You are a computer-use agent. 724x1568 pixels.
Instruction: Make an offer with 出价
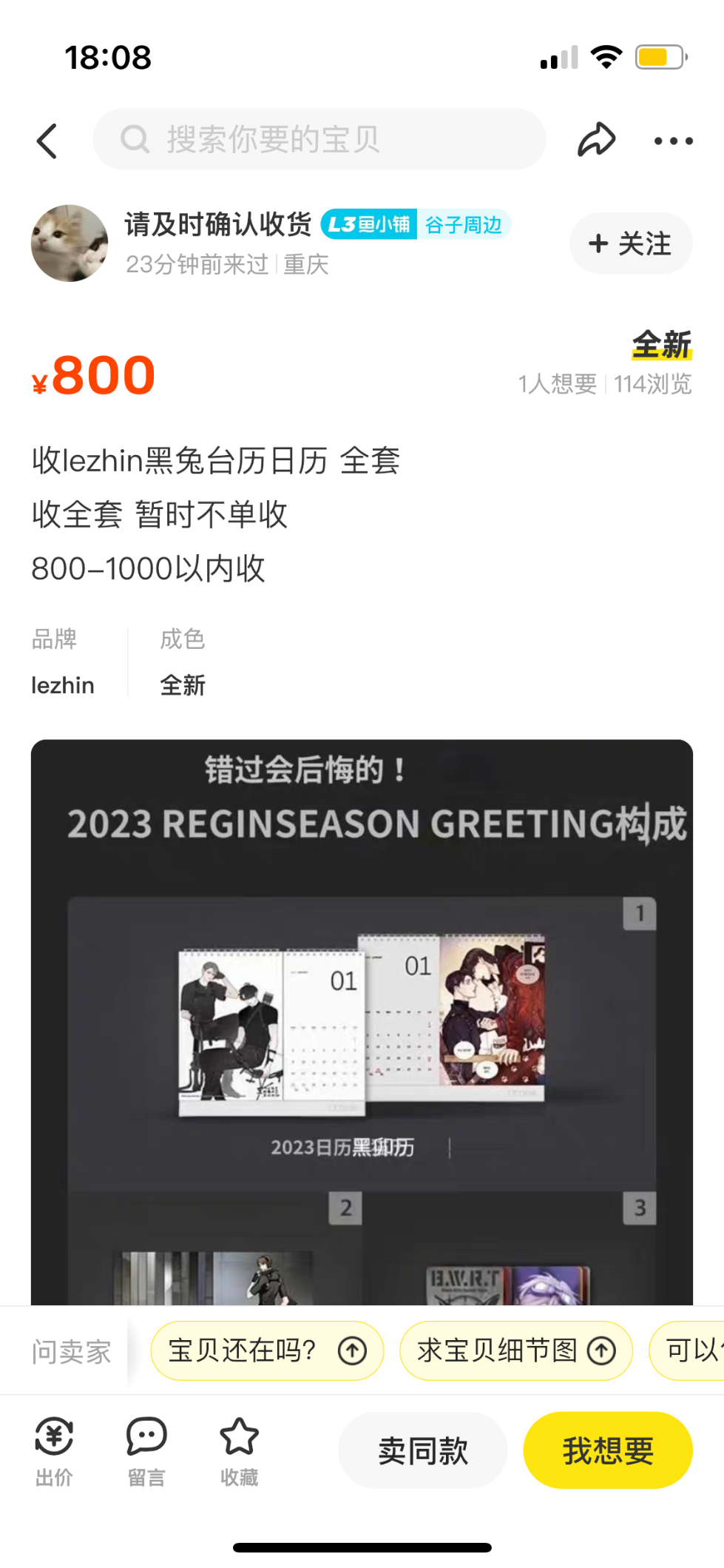[54, 1451]
